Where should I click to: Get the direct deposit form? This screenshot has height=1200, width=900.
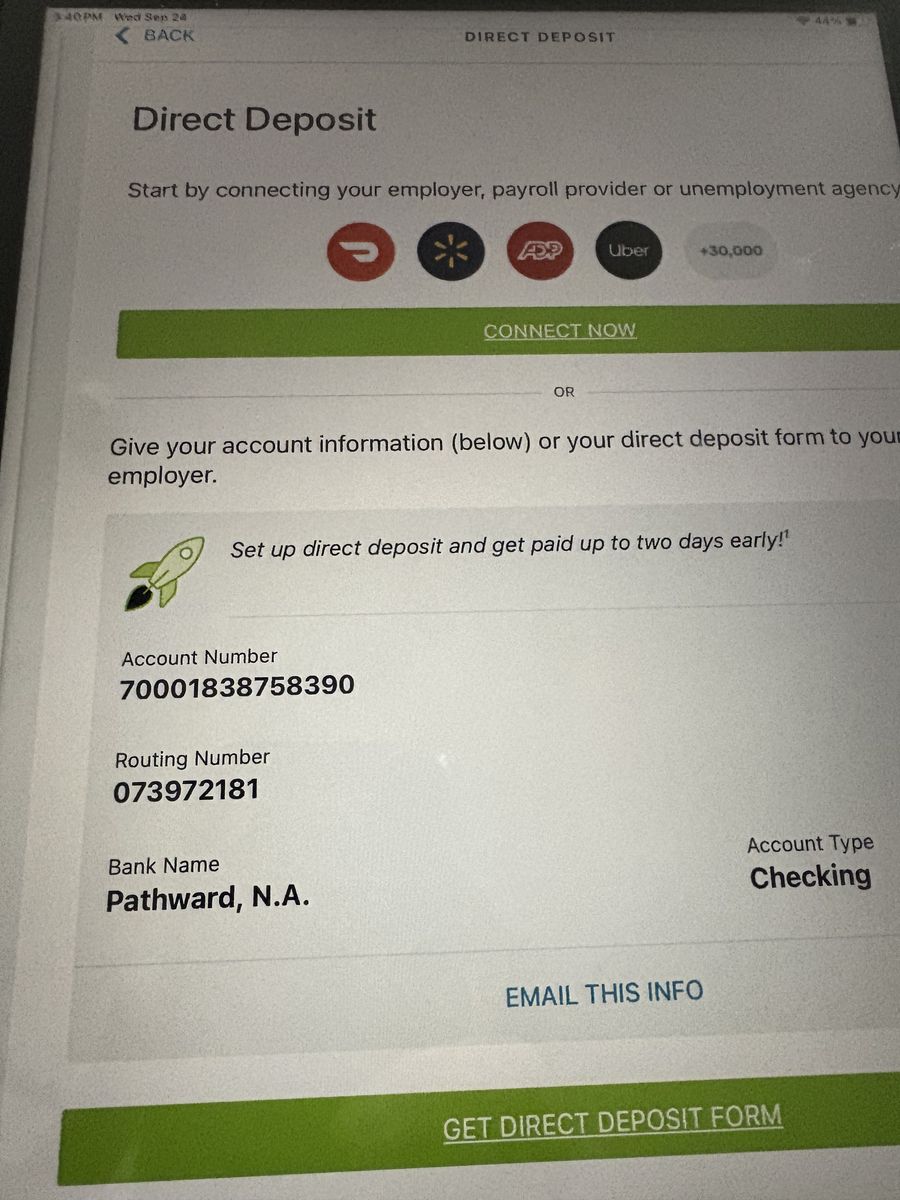(612, 1122)
